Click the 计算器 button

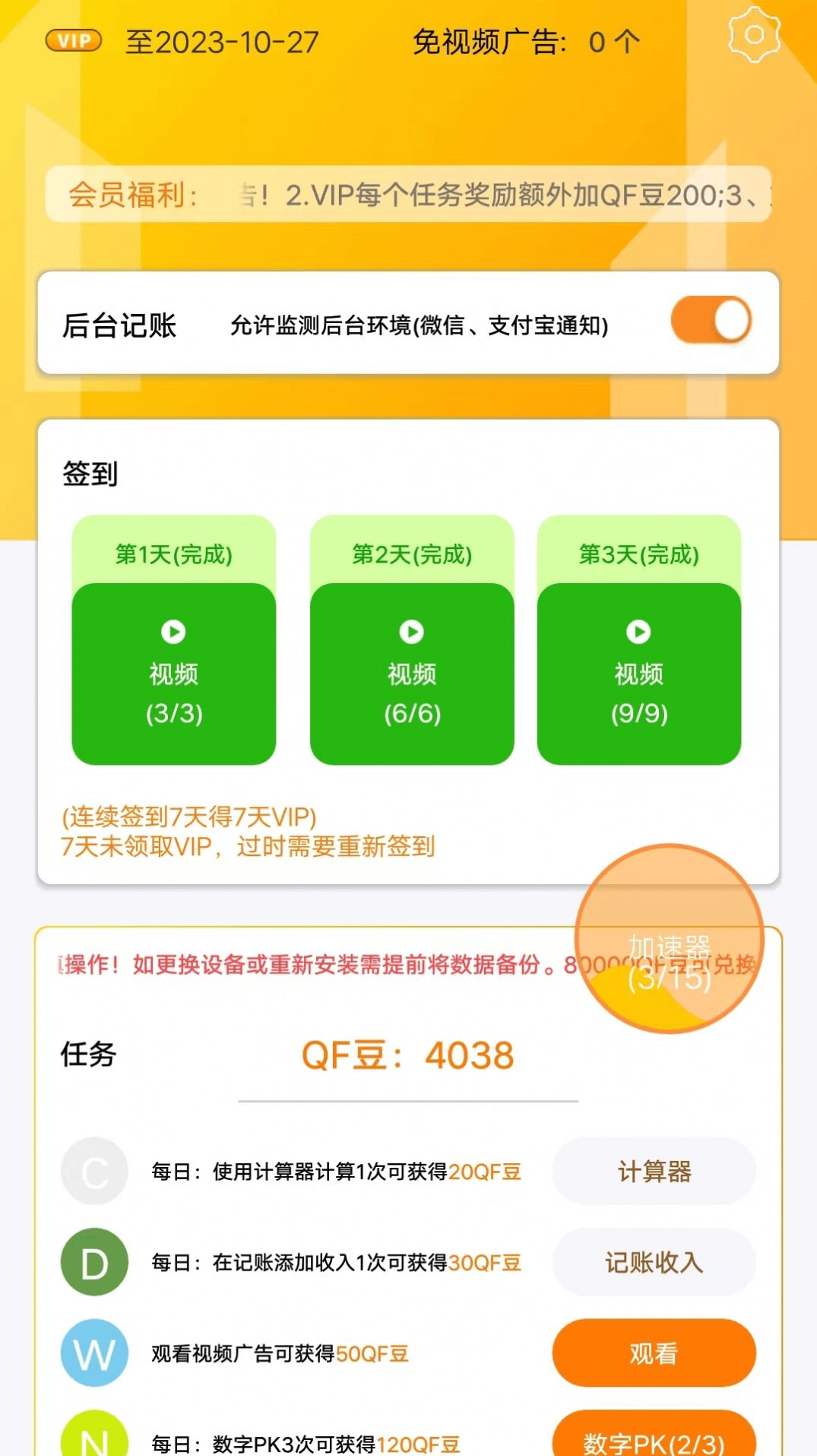click(652, 1172)
